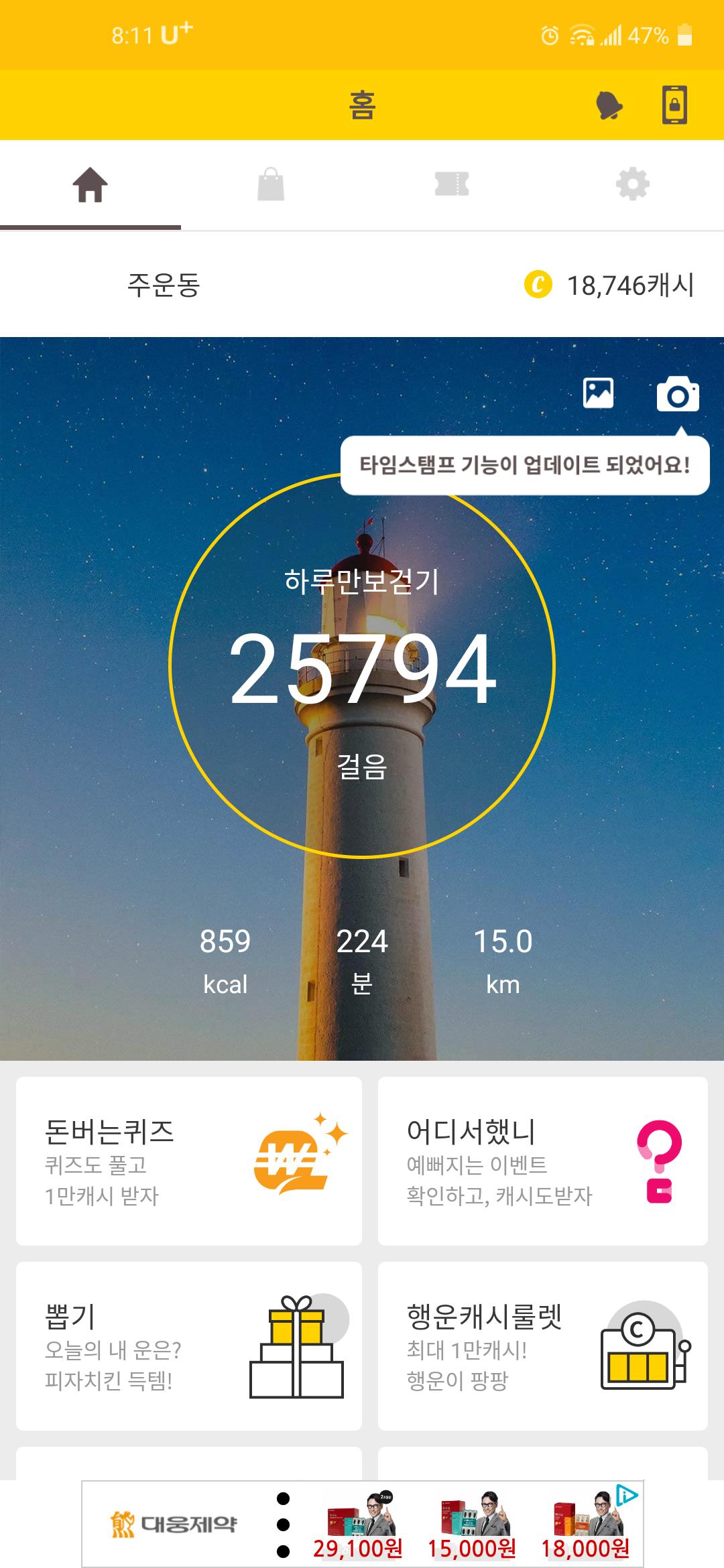This screenshot has width=724, height=1568.
Task: Select the home tab
Action: pos(90,184)
